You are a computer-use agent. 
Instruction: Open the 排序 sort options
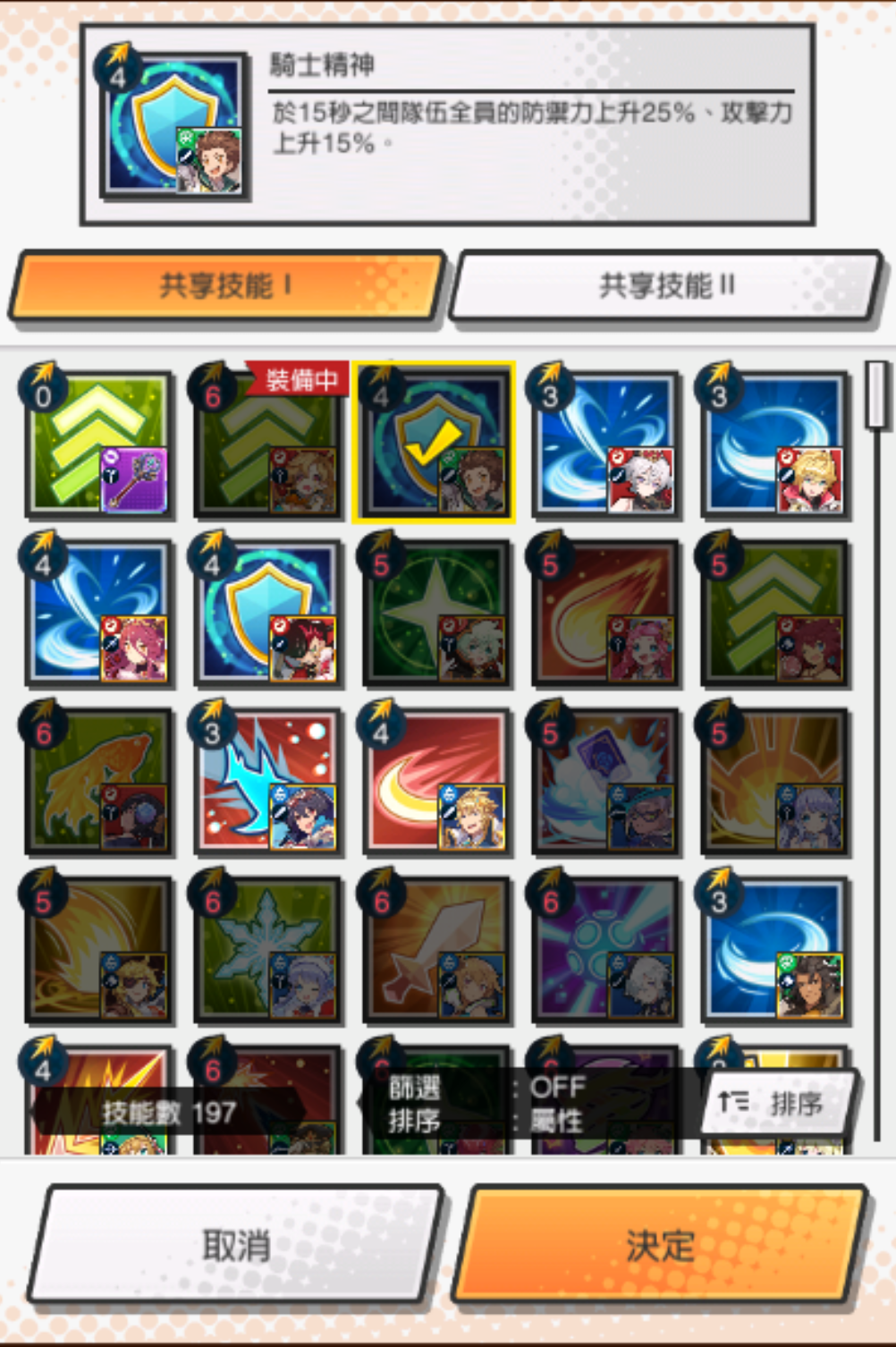click(779, 1103)
